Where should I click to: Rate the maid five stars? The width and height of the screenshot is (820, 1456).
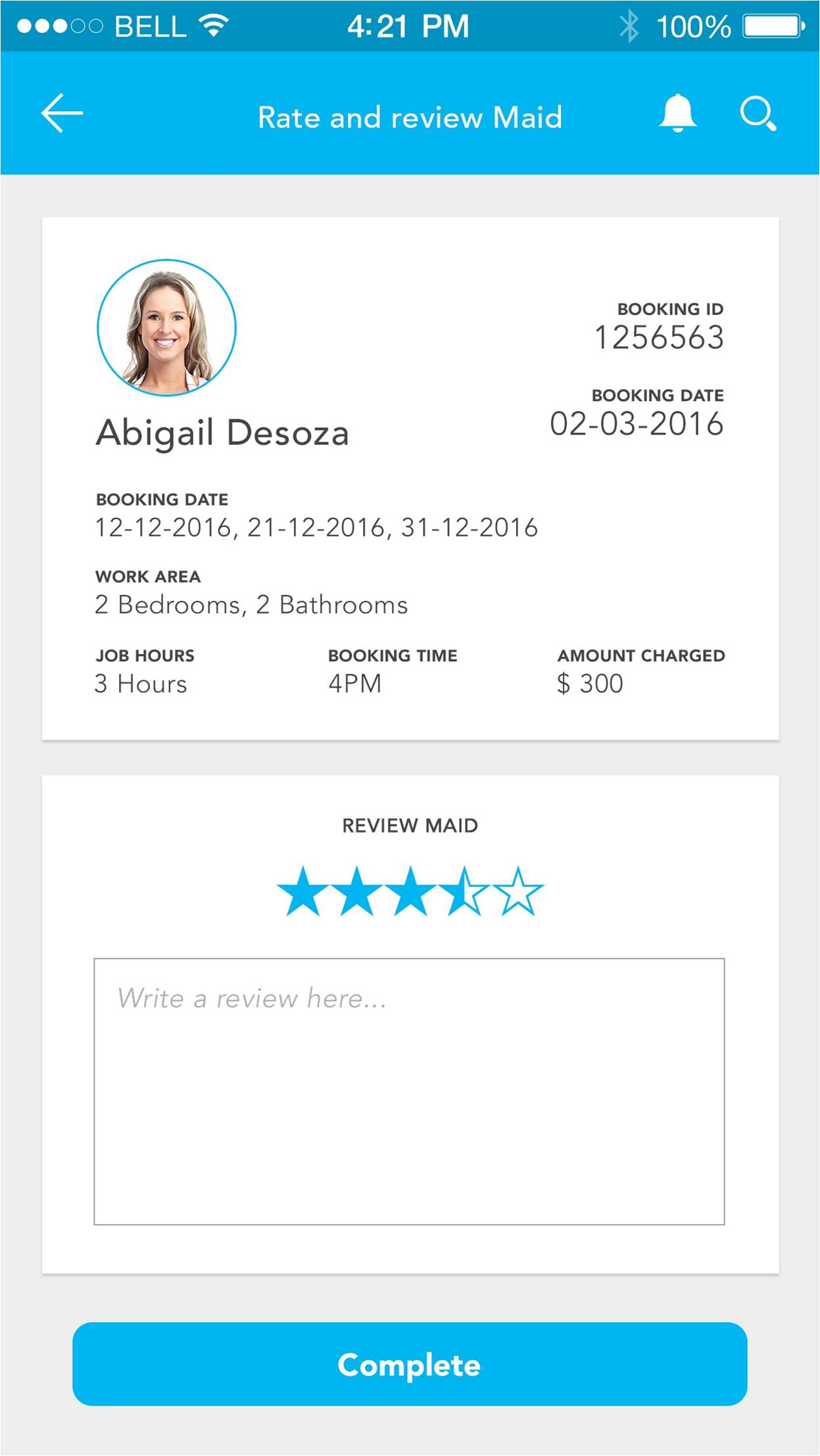518,892
